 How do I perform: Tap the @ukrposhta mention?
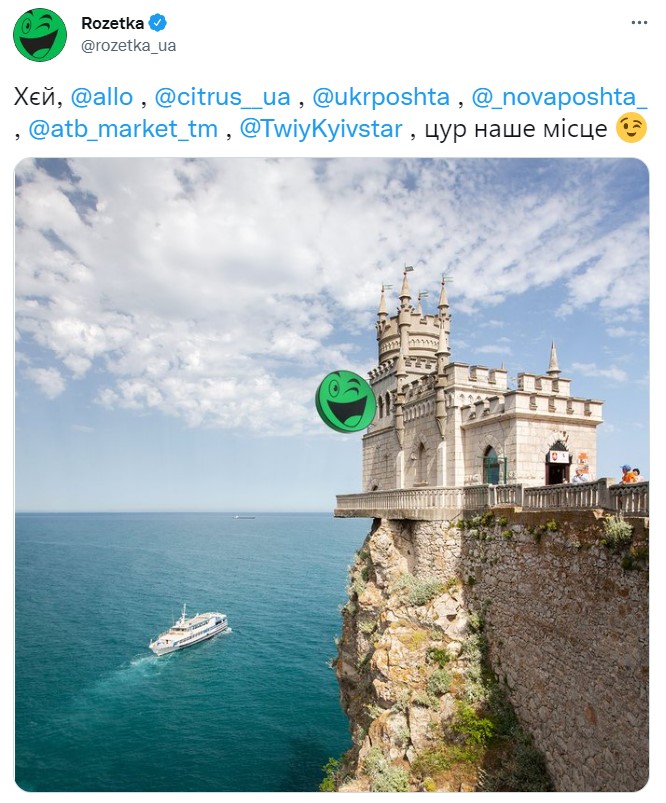tap(381, 97)
